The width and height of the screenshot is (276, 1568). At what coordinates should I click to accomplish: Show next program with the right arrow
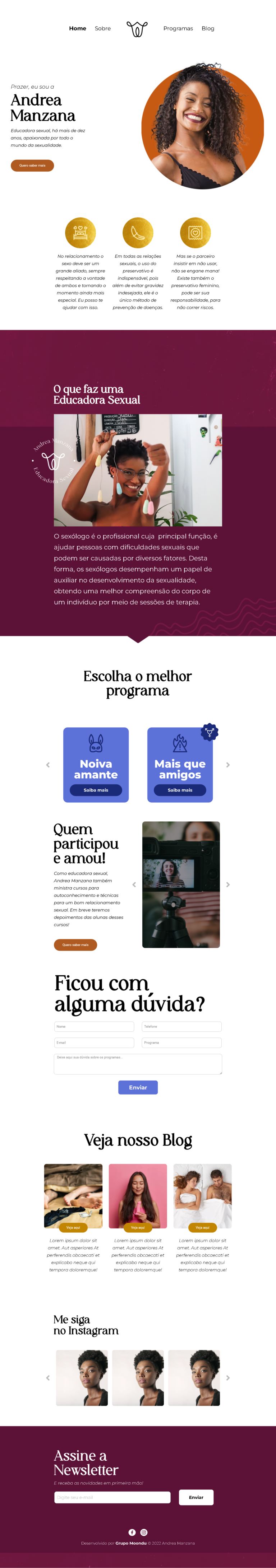tap(228, 765)
